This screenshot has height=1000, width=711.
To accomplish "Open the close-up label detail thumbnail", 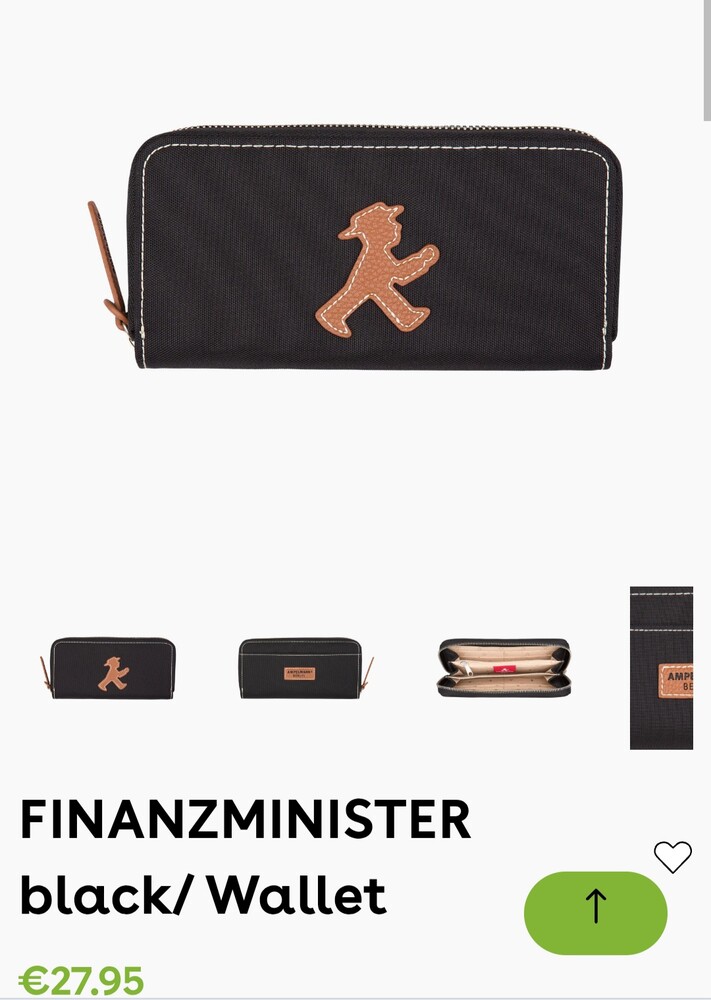I will pyautogui.click(x=662, y=668).
